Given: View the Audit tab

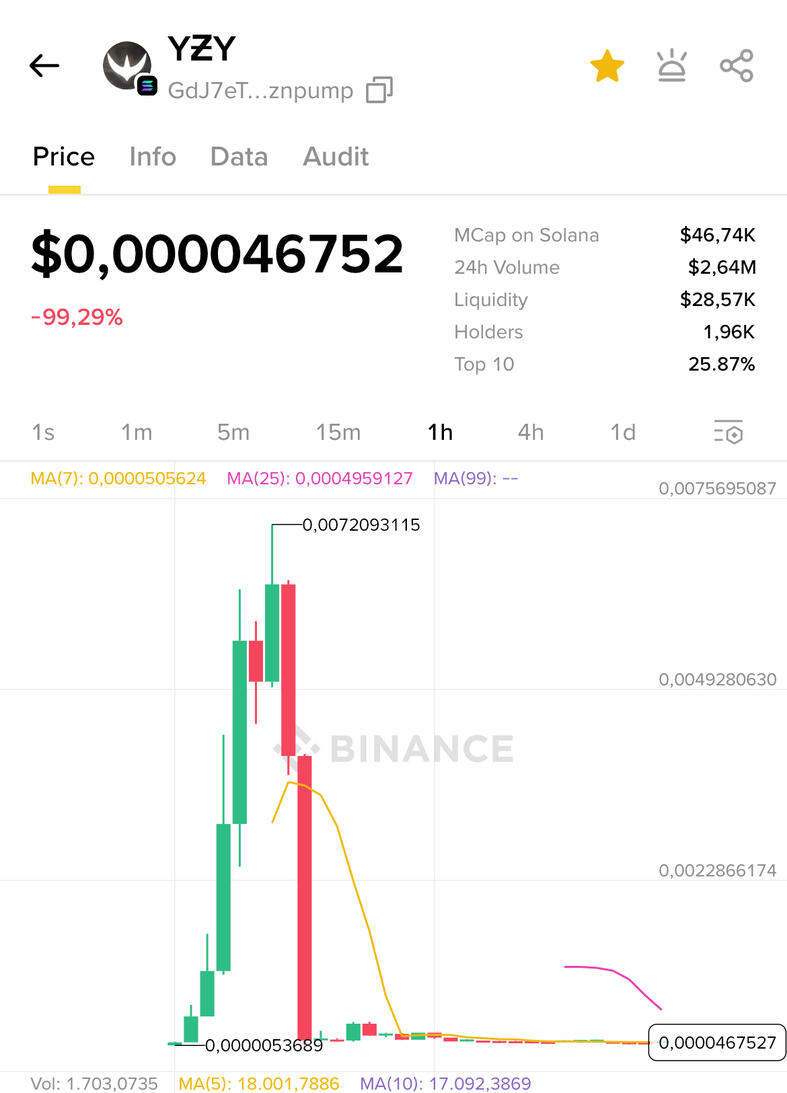Looking at the screenshot, I should coord(336,157).
